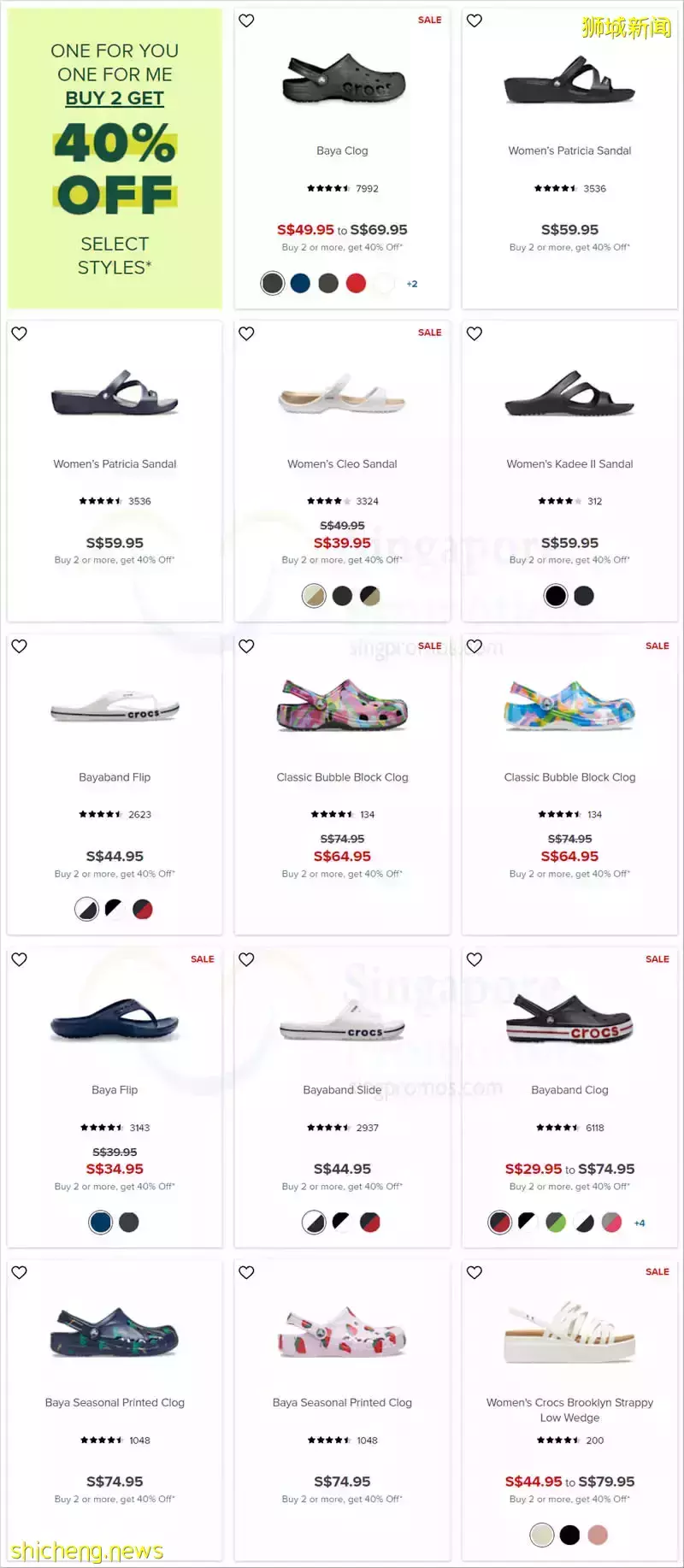Open the Bayaband Flip product card

115,784
